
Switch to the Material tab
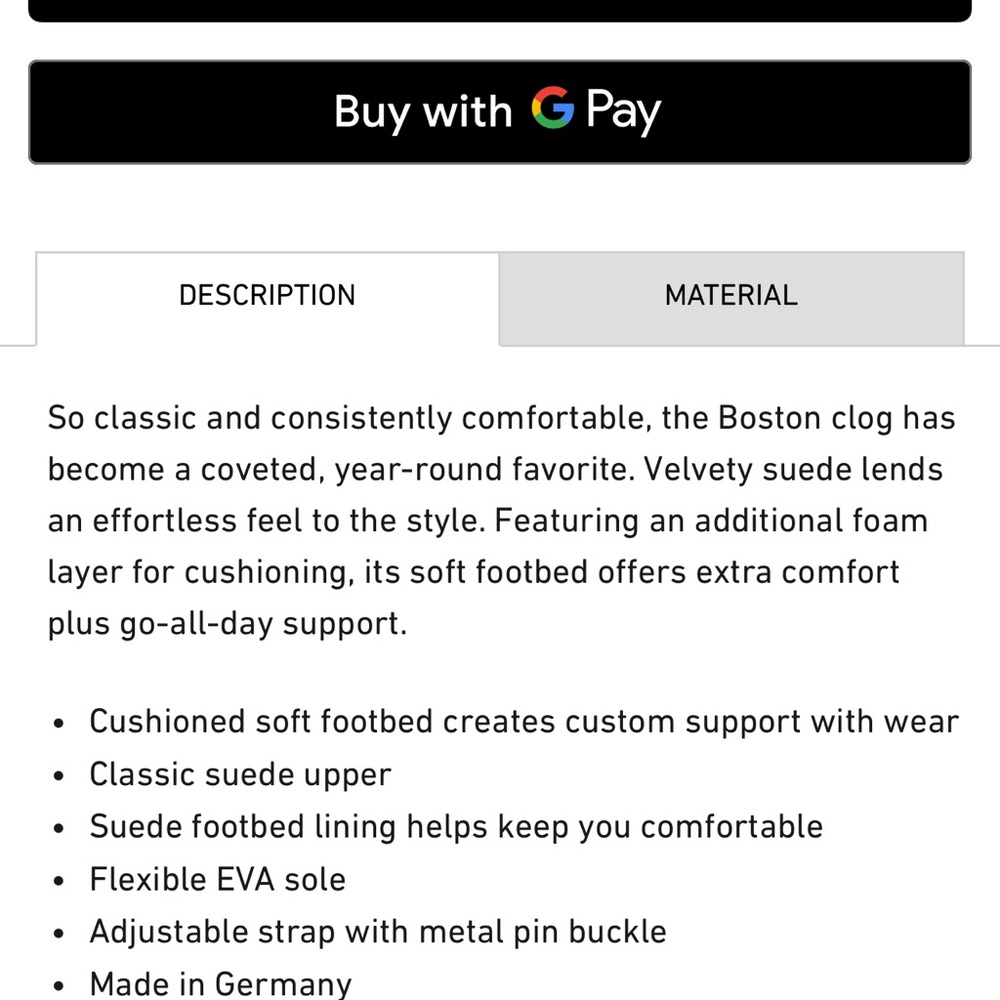pos(731,296)
